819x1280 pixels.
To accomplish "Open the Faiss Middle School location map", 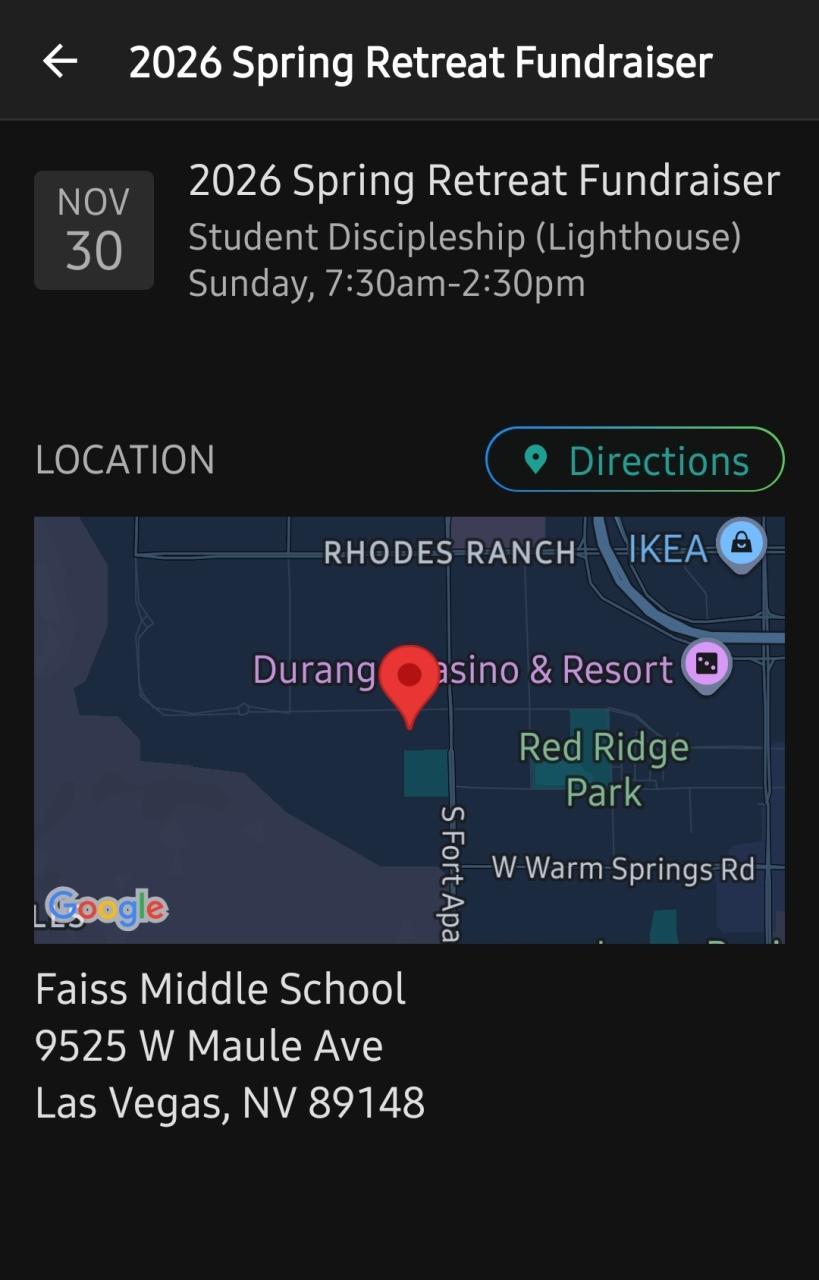I will 409,730.
